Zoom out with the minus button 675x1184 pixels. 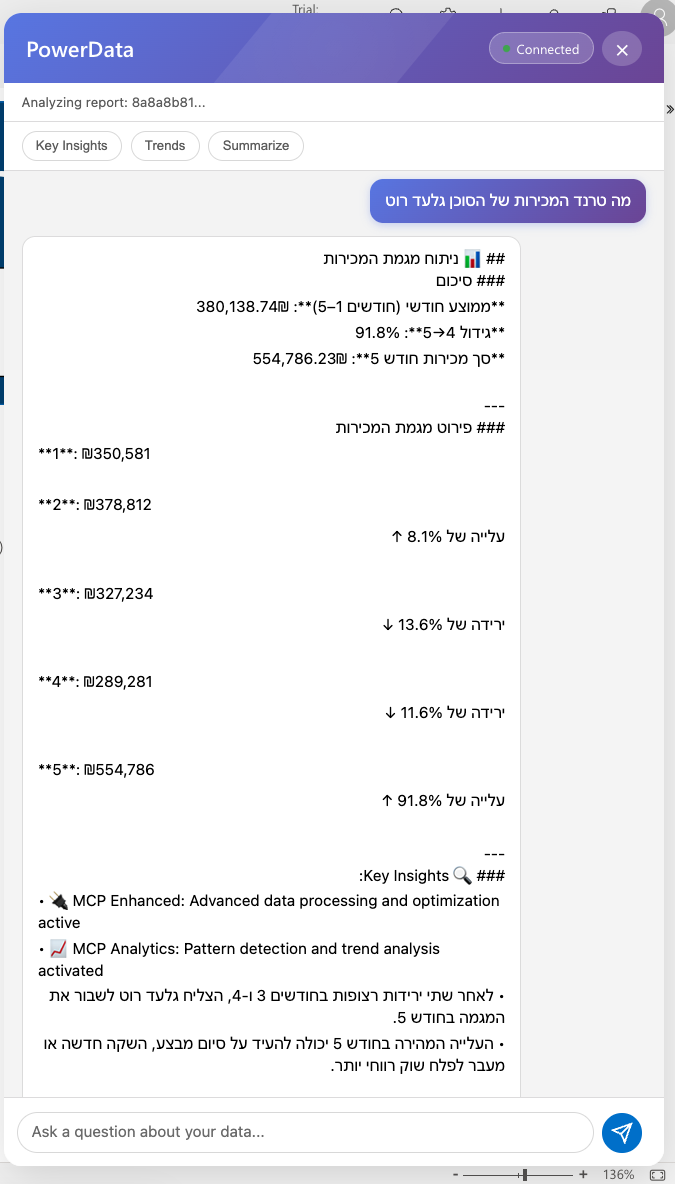456,1174
